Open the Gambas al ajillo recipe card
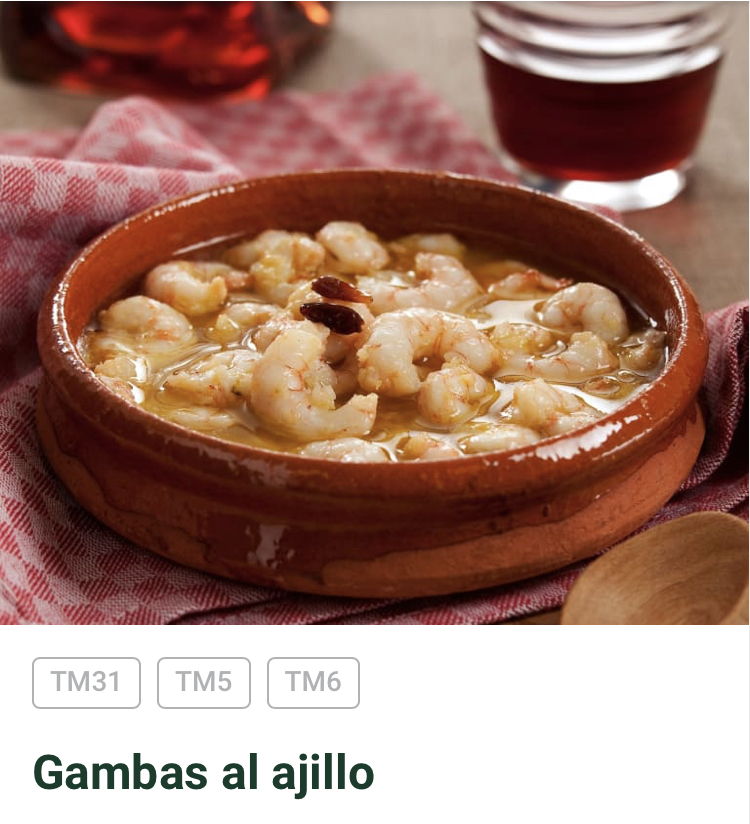750x824 pixels. pos(204,772)
